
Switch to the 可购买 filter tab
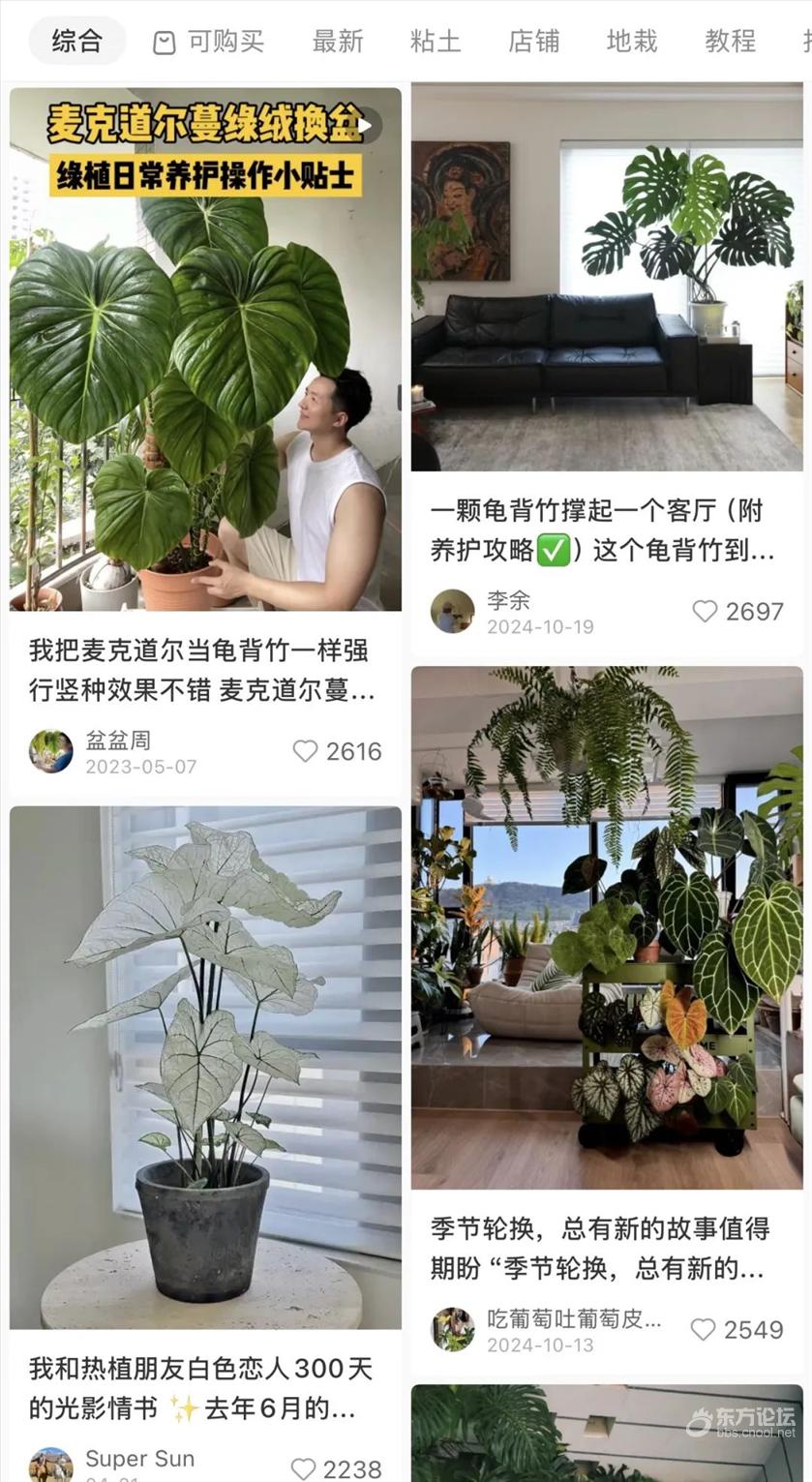tap(209, 42)
